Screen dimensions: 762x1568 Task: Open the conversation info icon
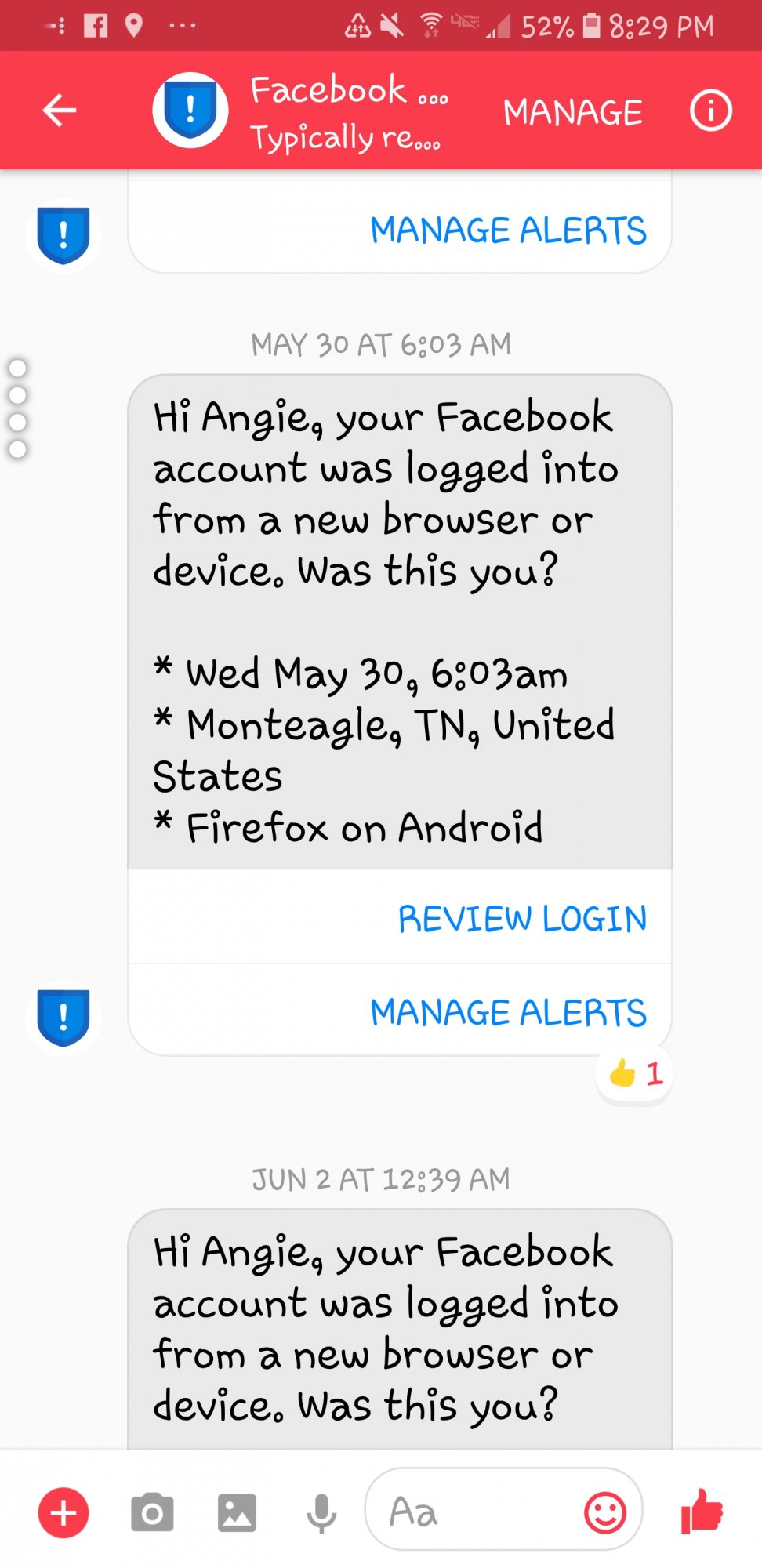[711, 111]
